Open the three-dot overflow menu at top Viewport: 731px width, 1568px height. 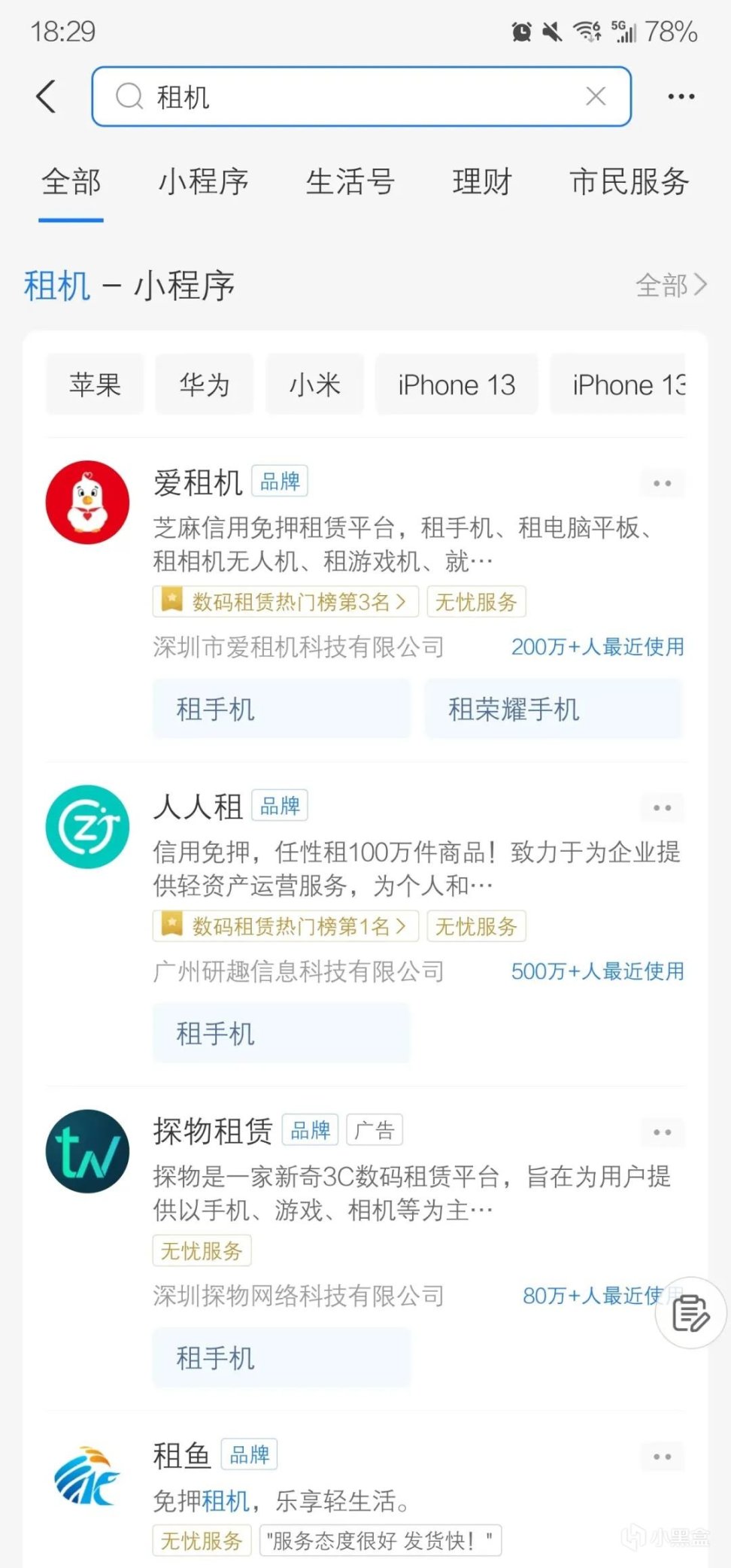point(681,97)
